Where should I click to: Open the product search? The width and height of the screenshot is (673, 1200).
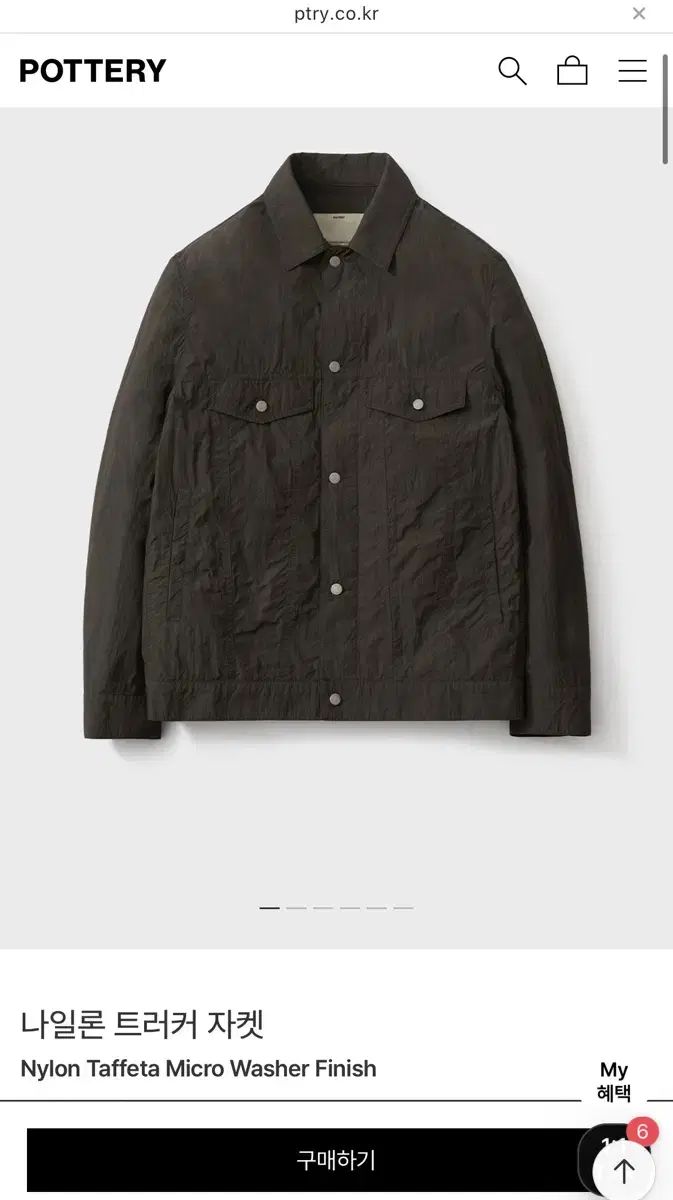[x=512, y=71]
